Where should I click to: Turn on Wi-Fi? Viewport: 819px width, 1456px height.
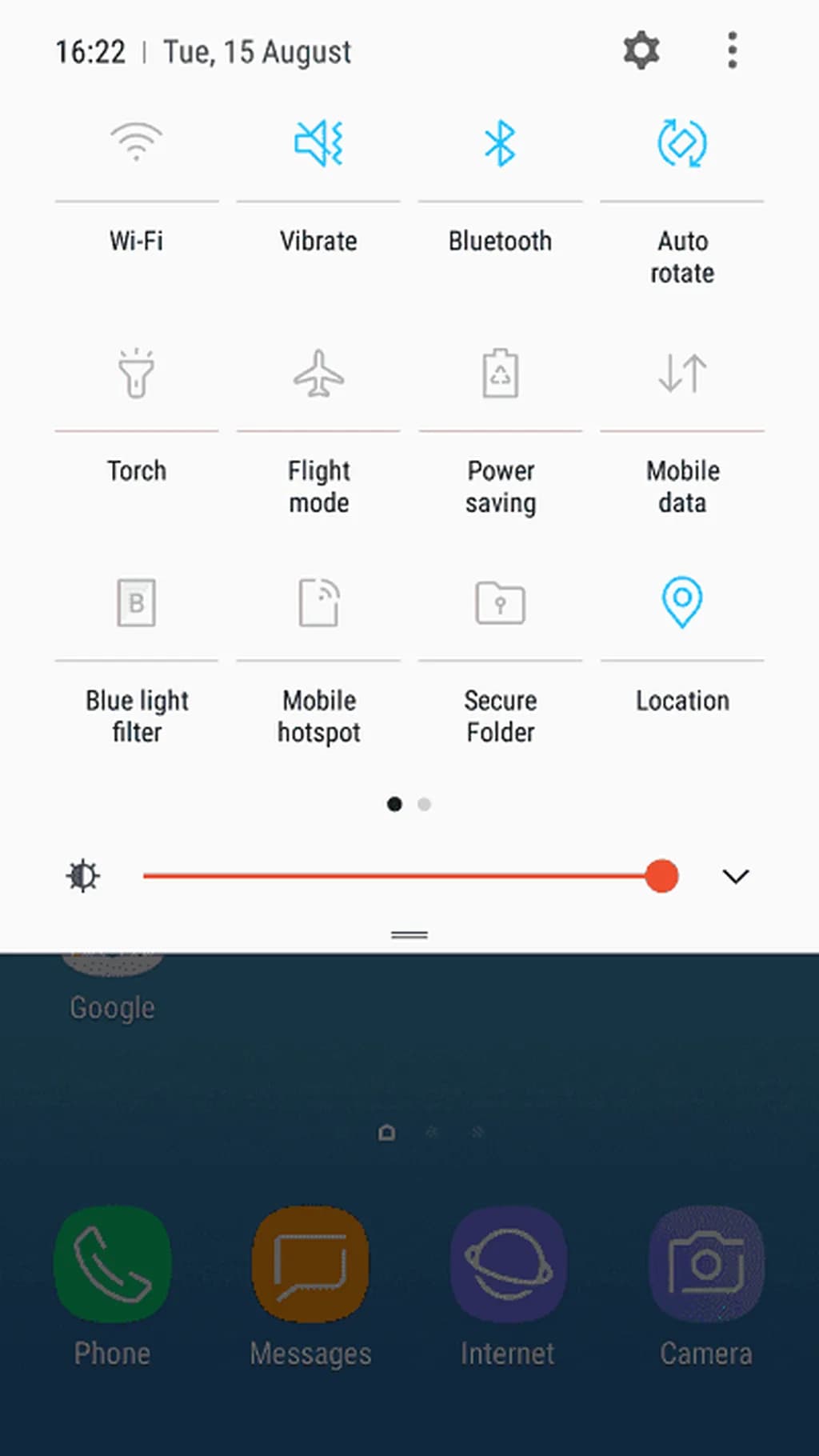[x=136, y=144]
